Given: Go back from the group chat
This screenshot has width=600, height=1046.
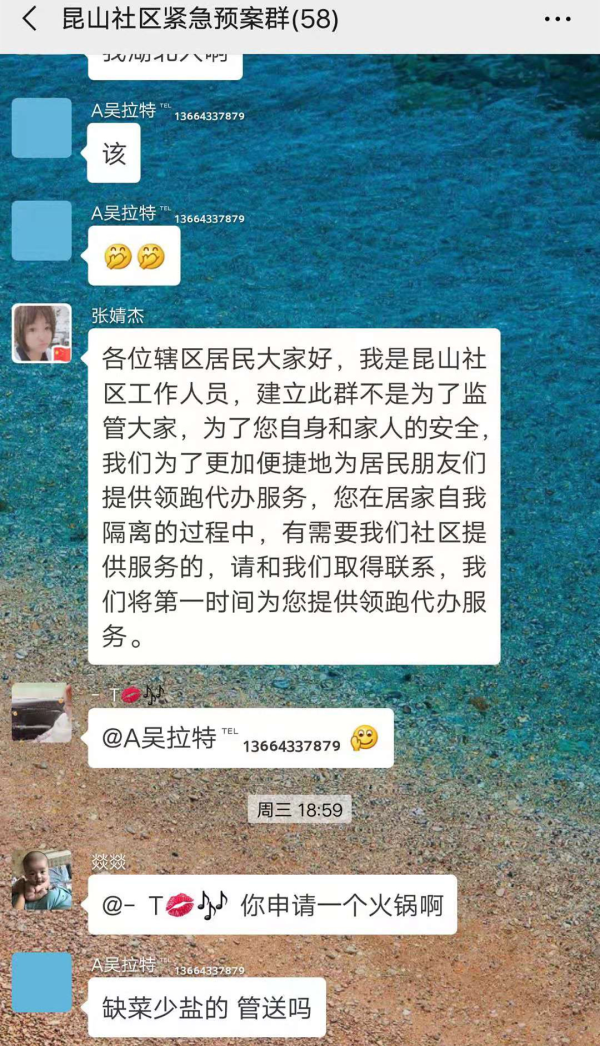Looking at the screenshot, I should coord(29,19).
